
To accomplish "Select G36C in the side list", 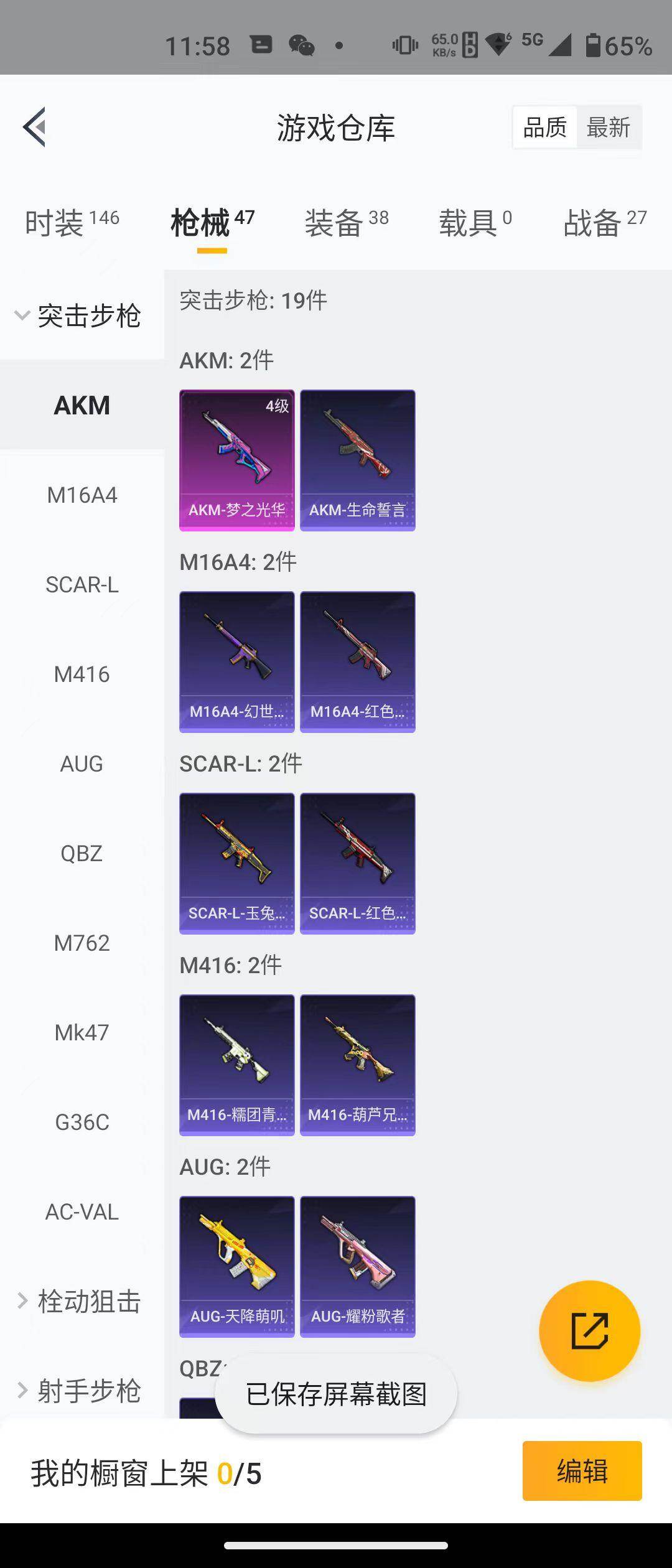I will [x=82, y=1122].
